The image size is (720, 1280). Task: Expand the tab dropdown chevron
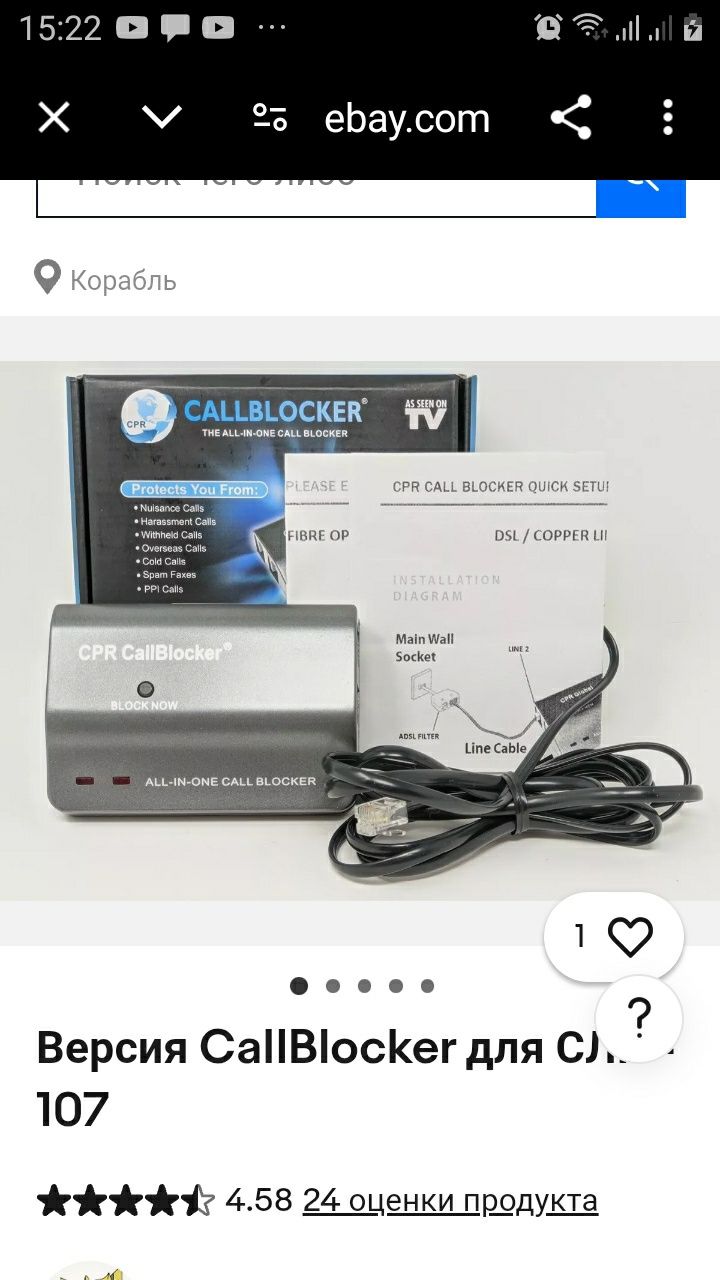[x=162, y=119]
